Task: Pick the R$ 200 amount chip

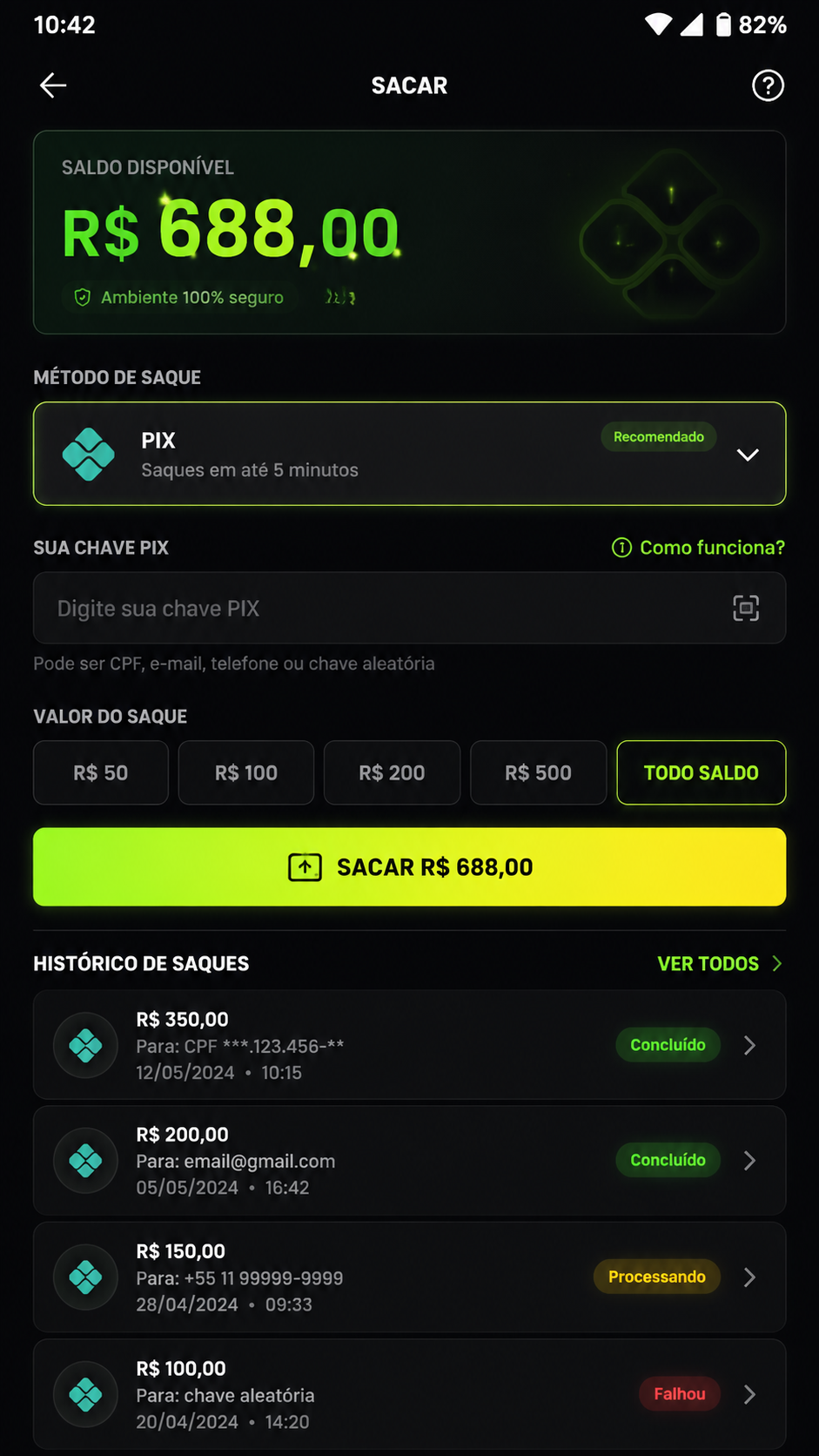Action: coord(392,772)
